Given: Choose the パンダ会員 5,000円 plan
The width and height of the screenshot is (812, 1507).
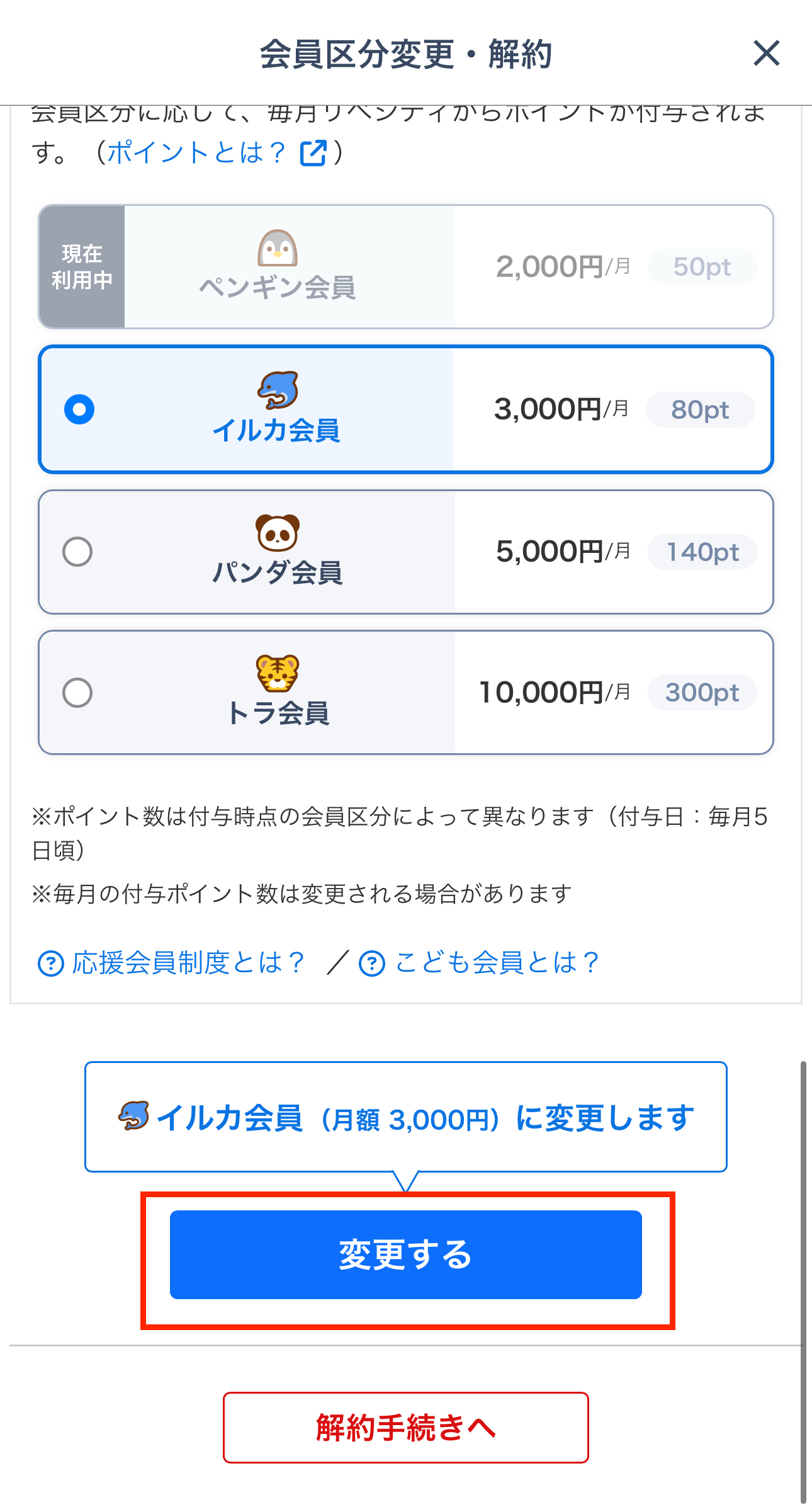Looking at the screenshot, I should click(x=78, y=552).
